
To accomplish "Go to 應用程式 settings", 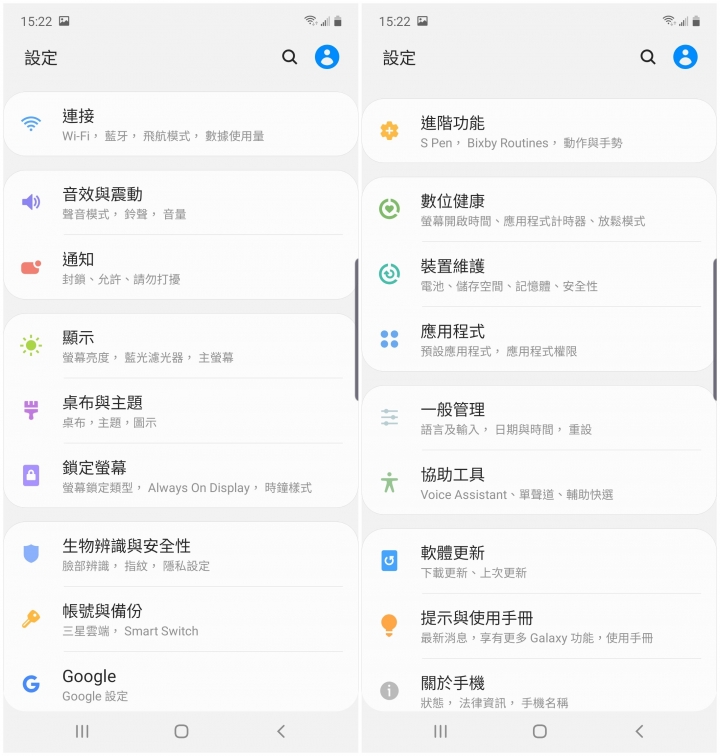I will point(538,339).
